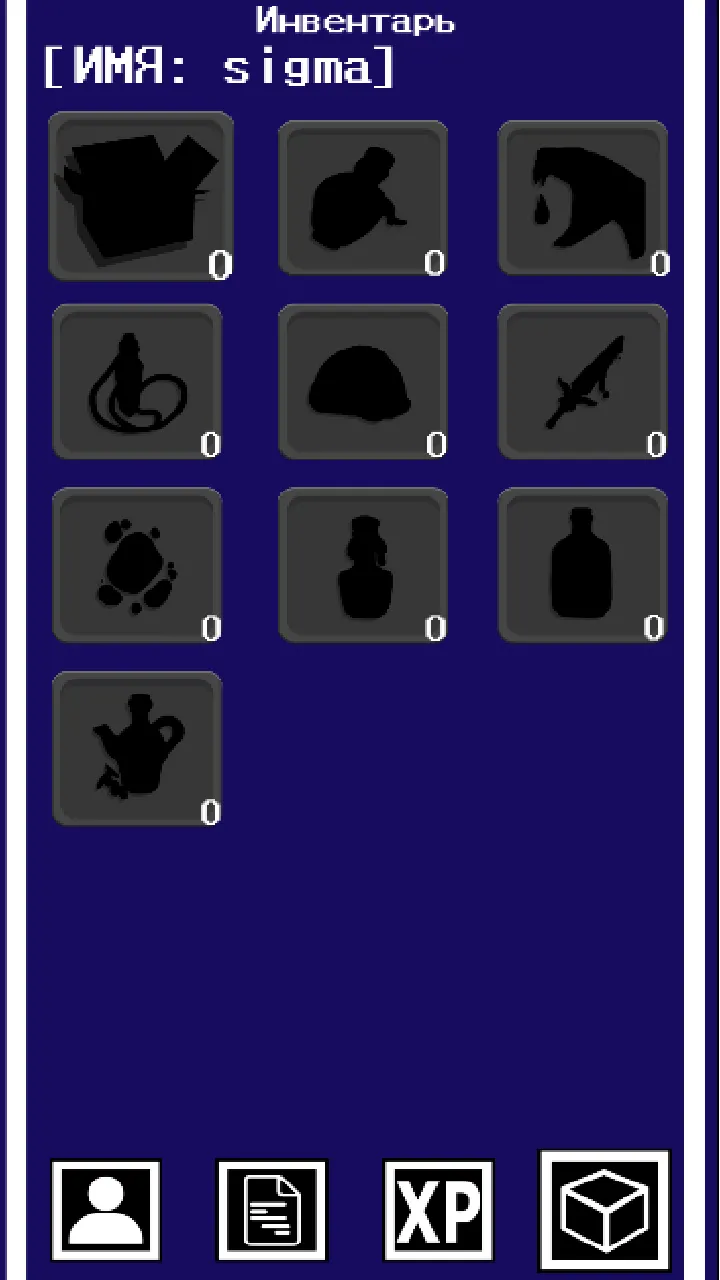Select the open box inventory slot

pos(141,197)
